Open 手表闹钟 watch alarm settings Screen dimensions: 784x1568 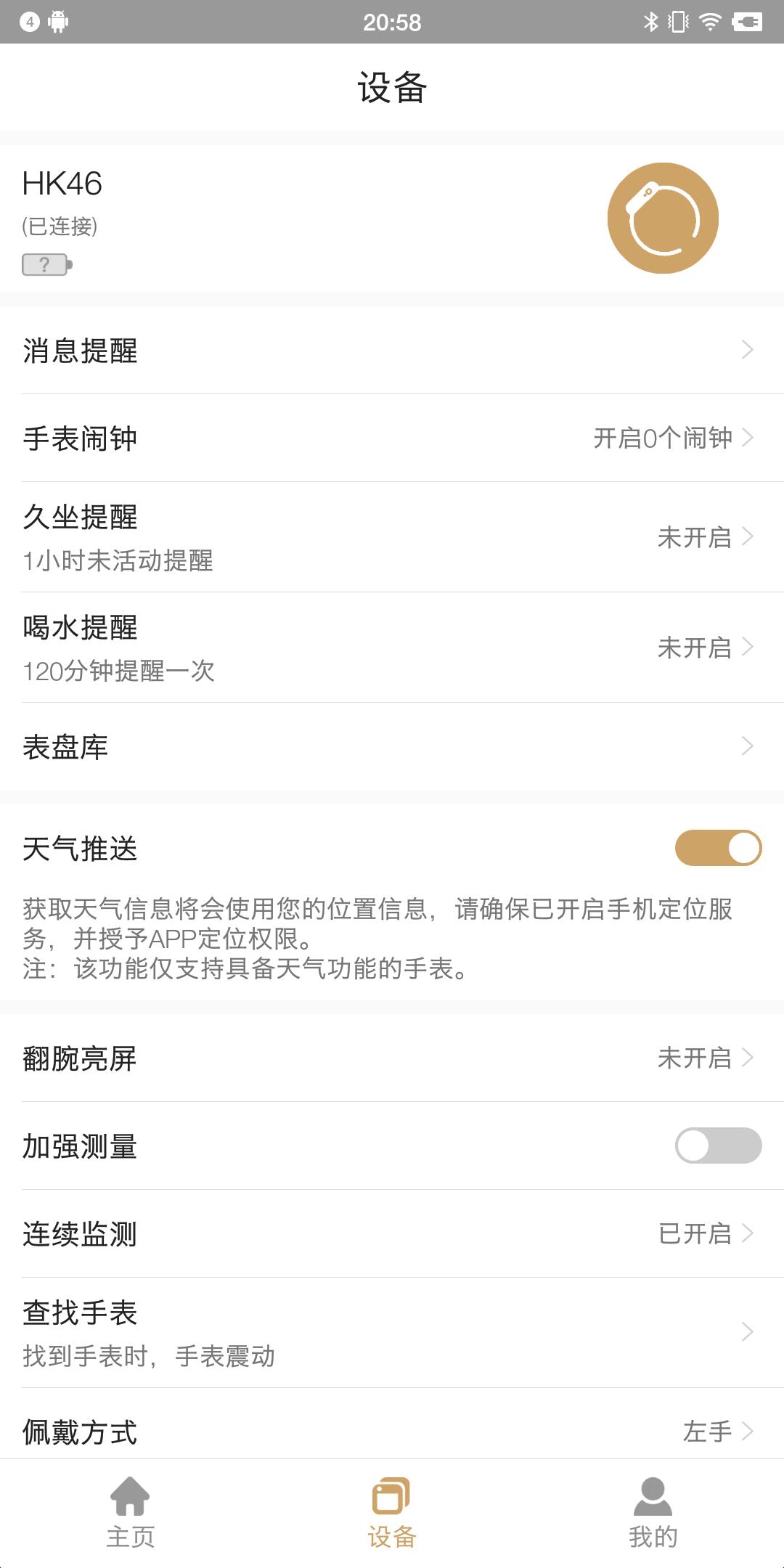tap(392, 438)
